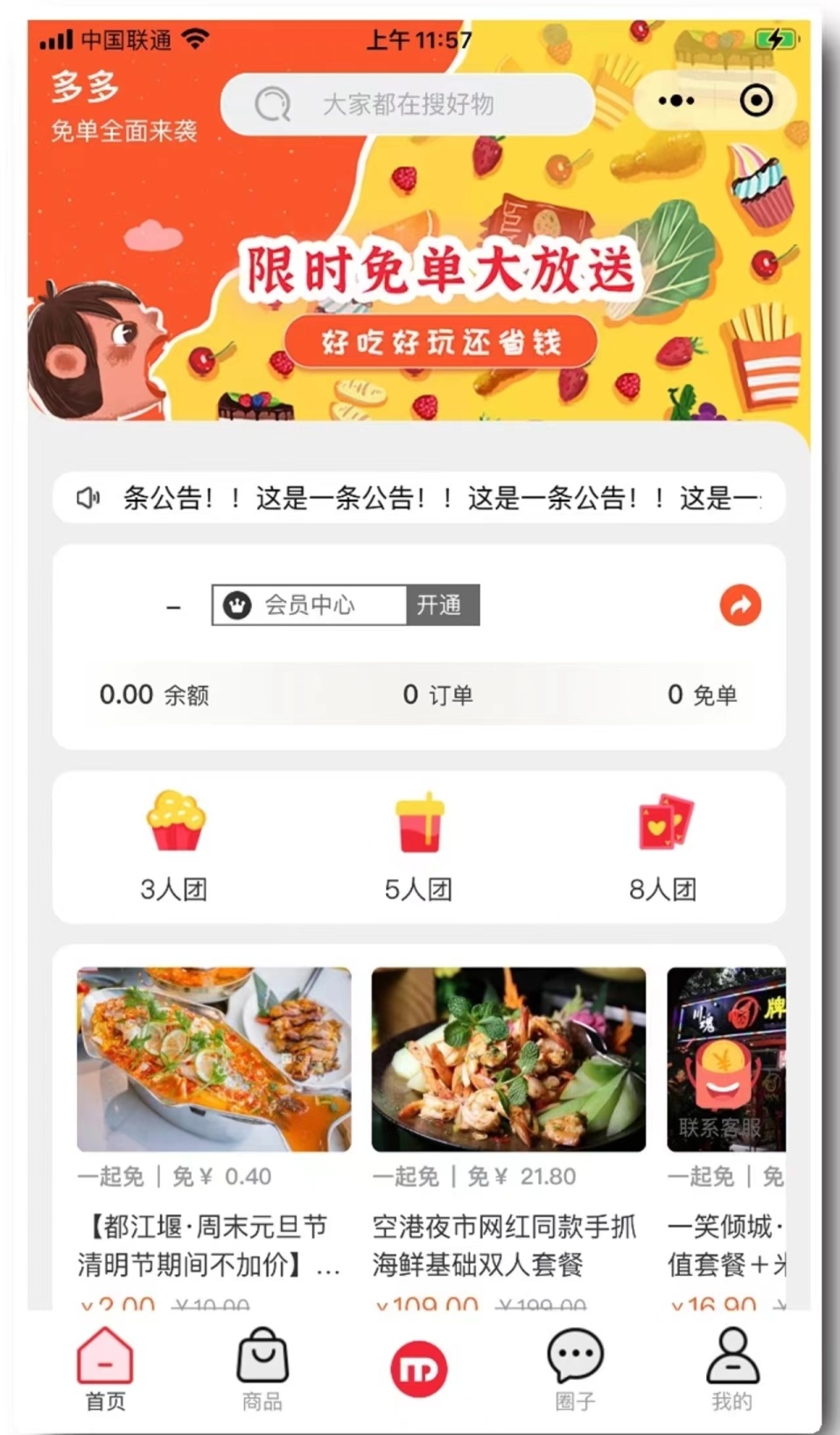View the 余额 account balance

pyautogui.click(x=154, y=695)
